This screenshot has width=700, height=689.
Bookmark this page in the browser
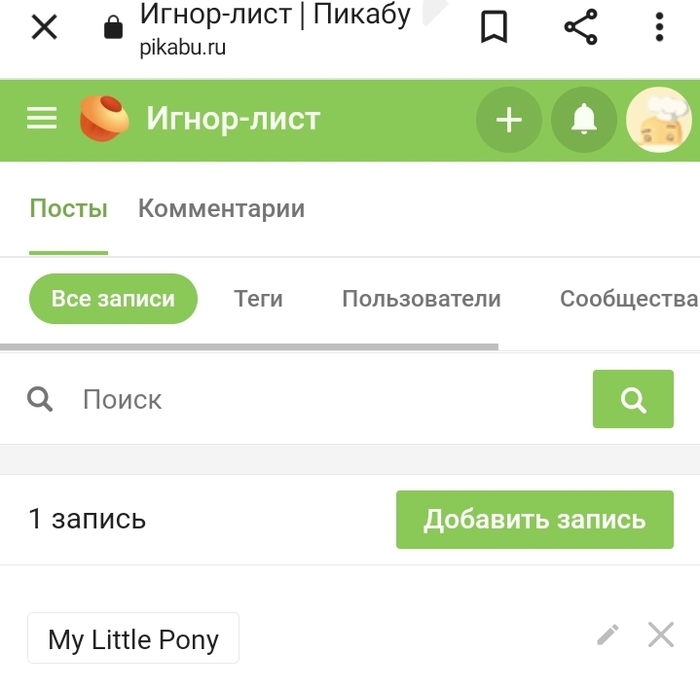494,28
